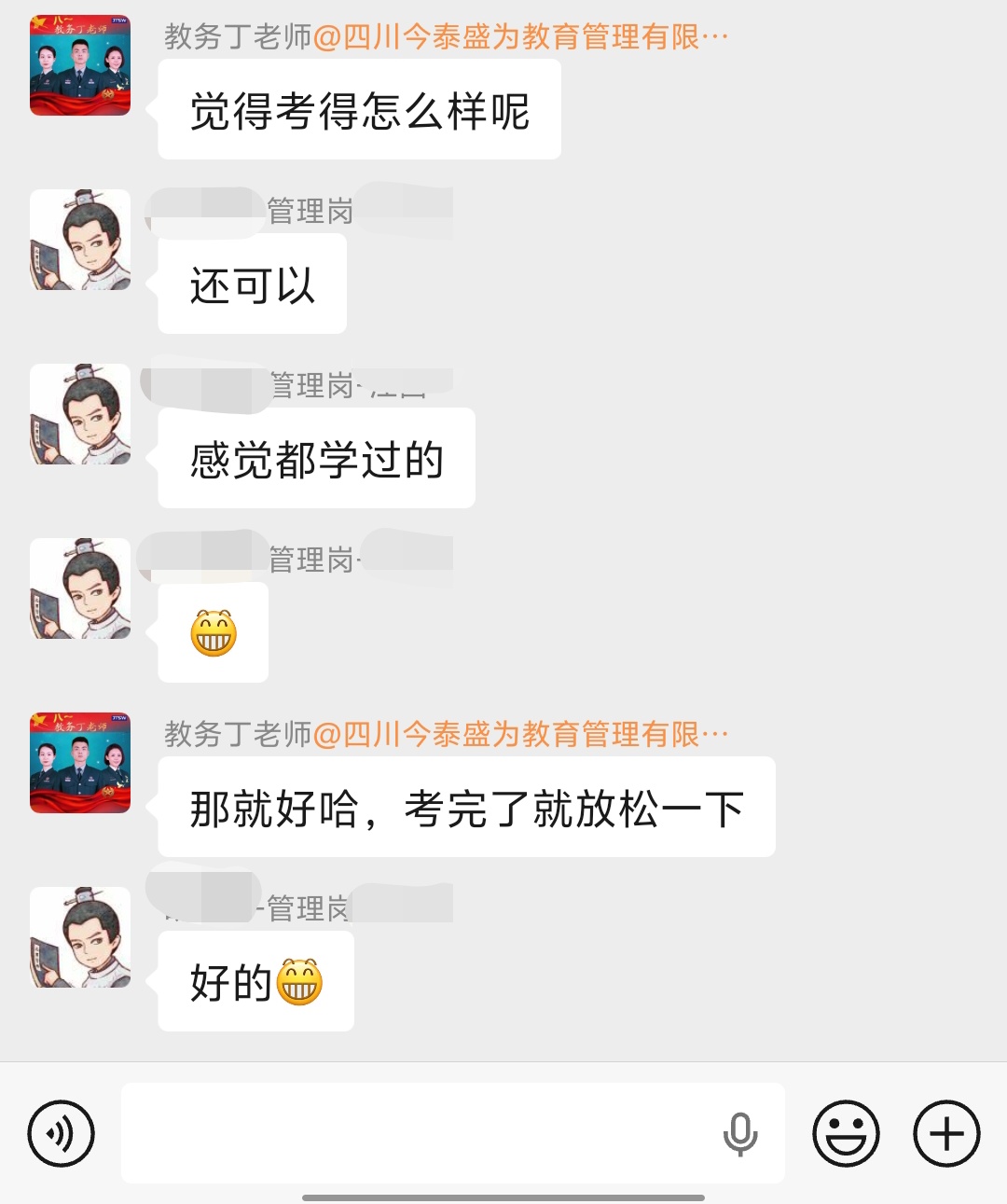Start voice dictation with the microphone

[x=740, y=1133]
